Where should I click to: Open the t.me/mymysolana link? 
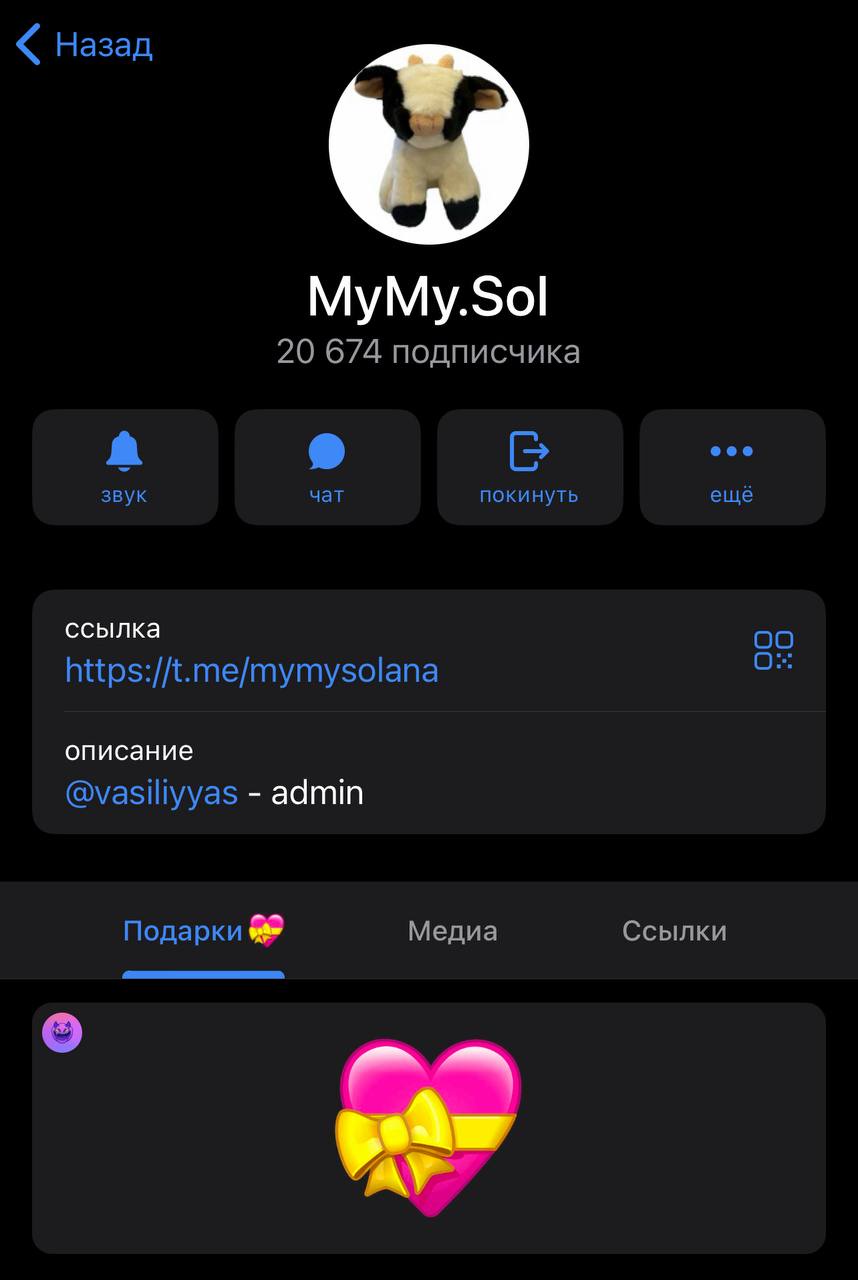[x=252, y=669]
